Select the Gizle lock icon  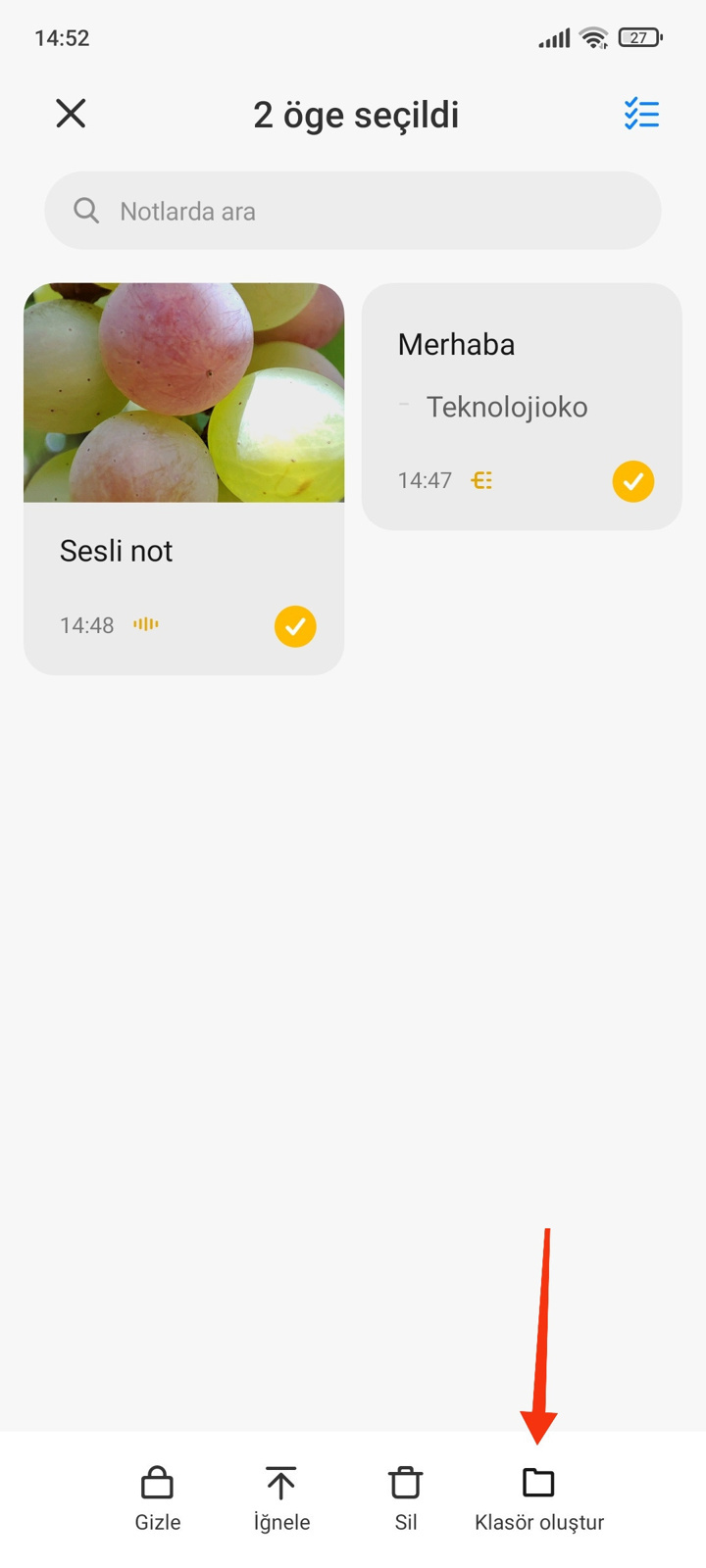(x=157, y=1481)
